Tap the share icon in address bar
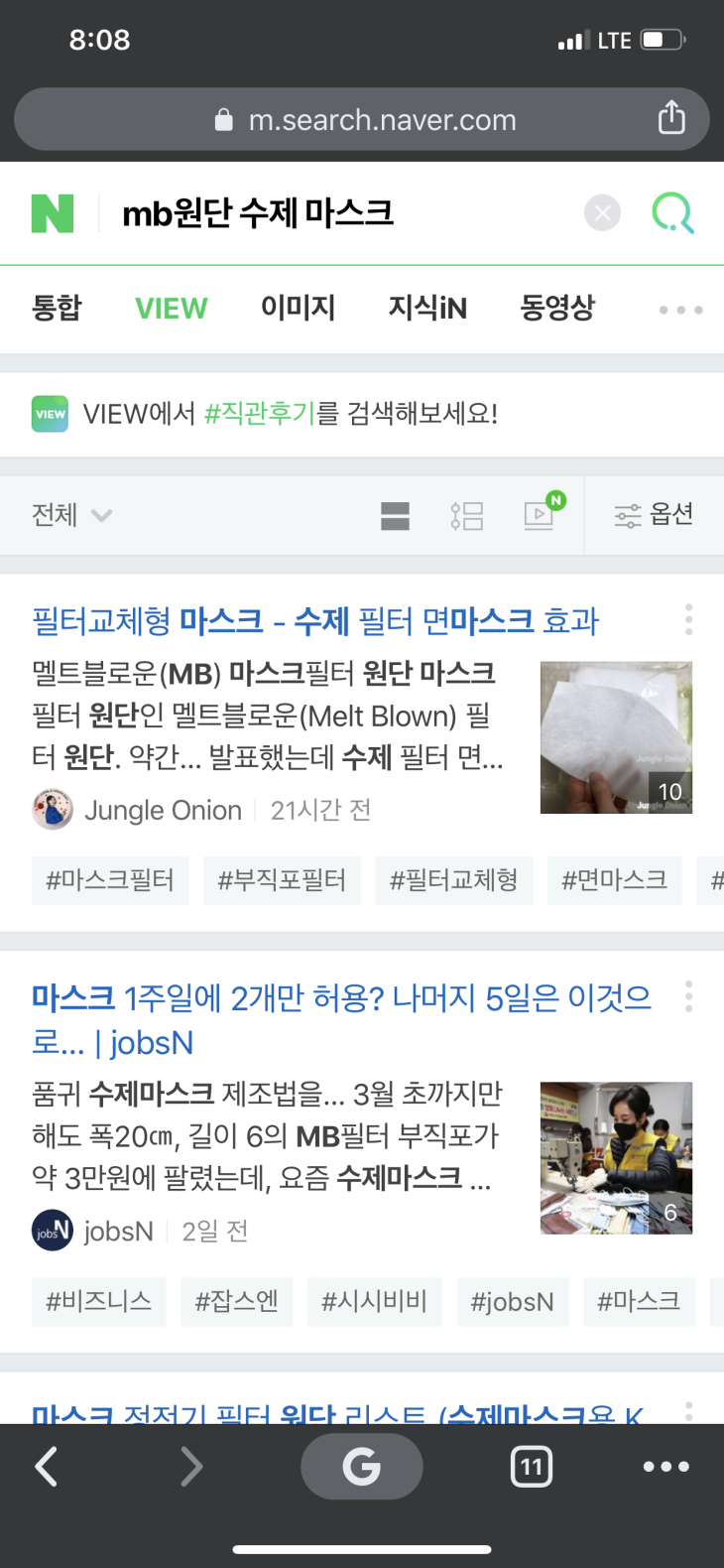 (x=671, y=119)
